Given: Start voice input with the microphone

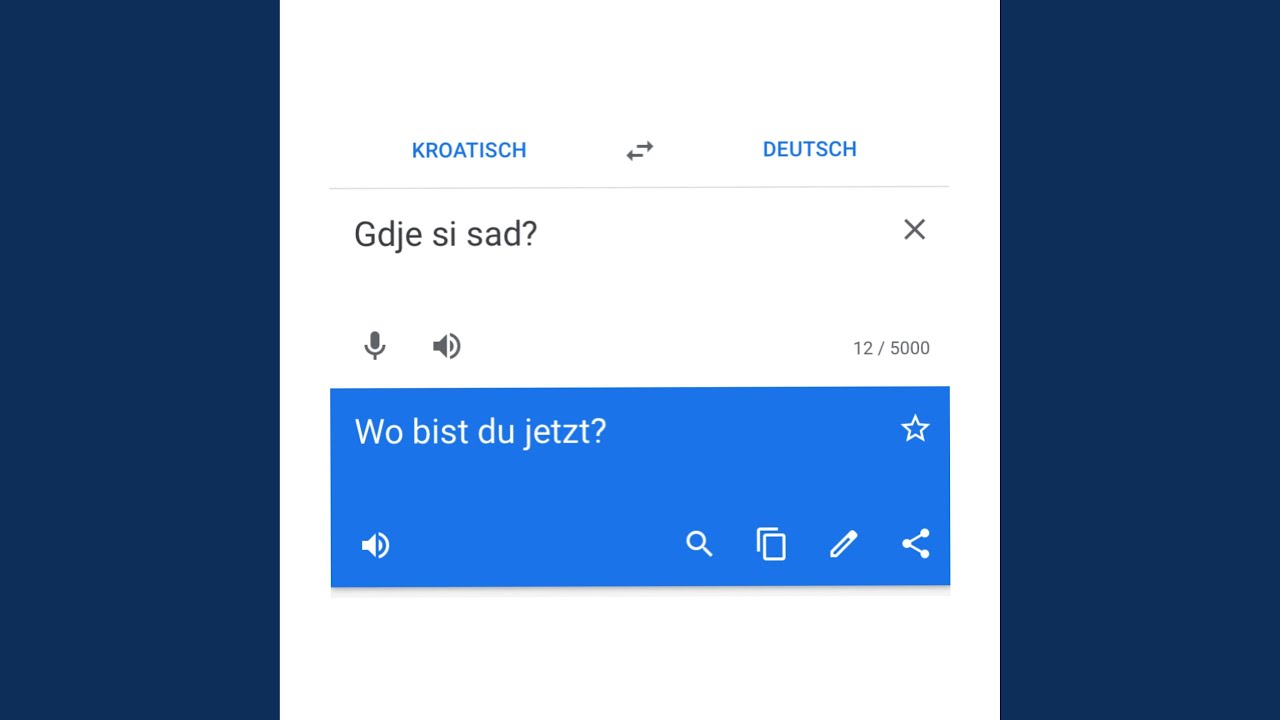Looking at the screenshot, I should click(x=375, y=346).
